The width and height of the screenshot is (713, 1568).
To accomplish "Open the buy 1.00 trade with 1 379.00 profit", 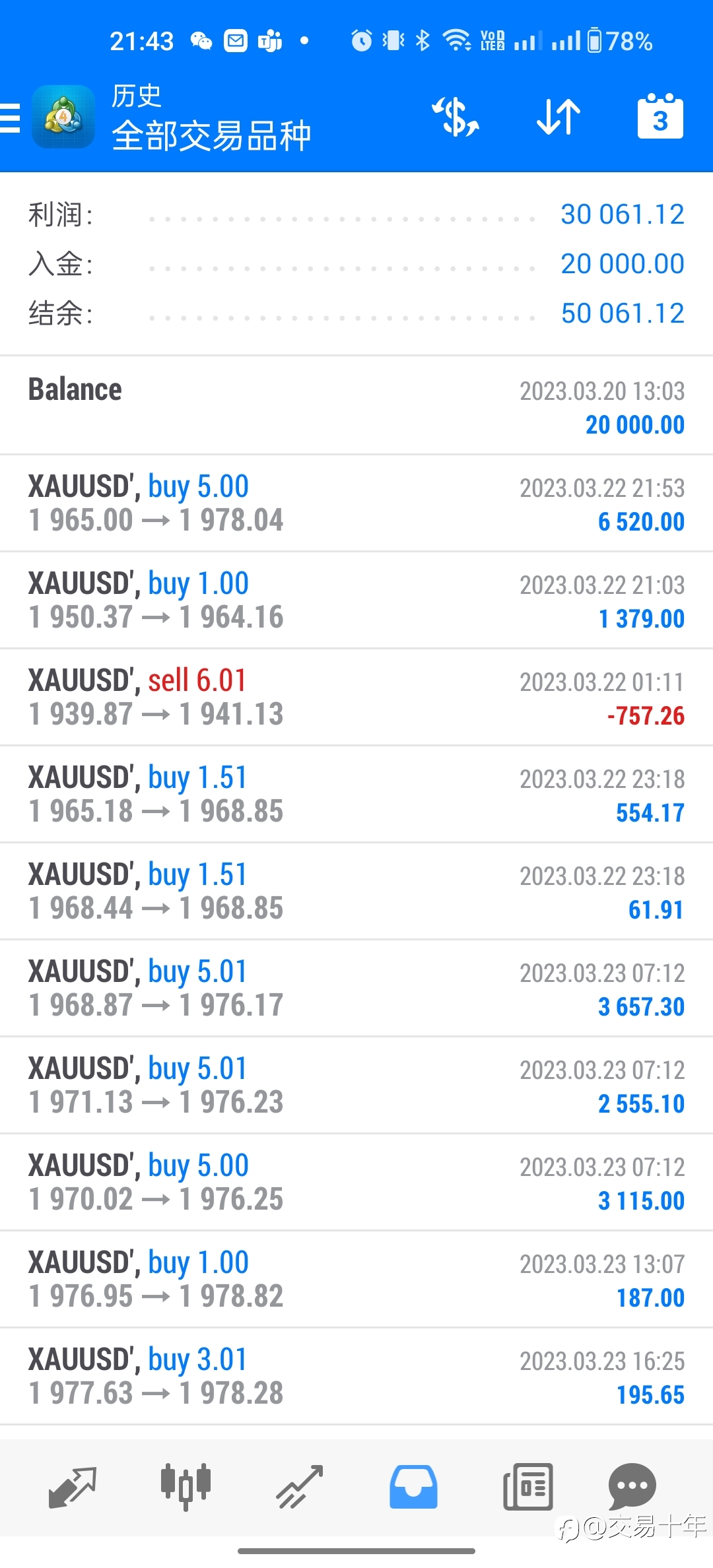I will click(356, 600).
